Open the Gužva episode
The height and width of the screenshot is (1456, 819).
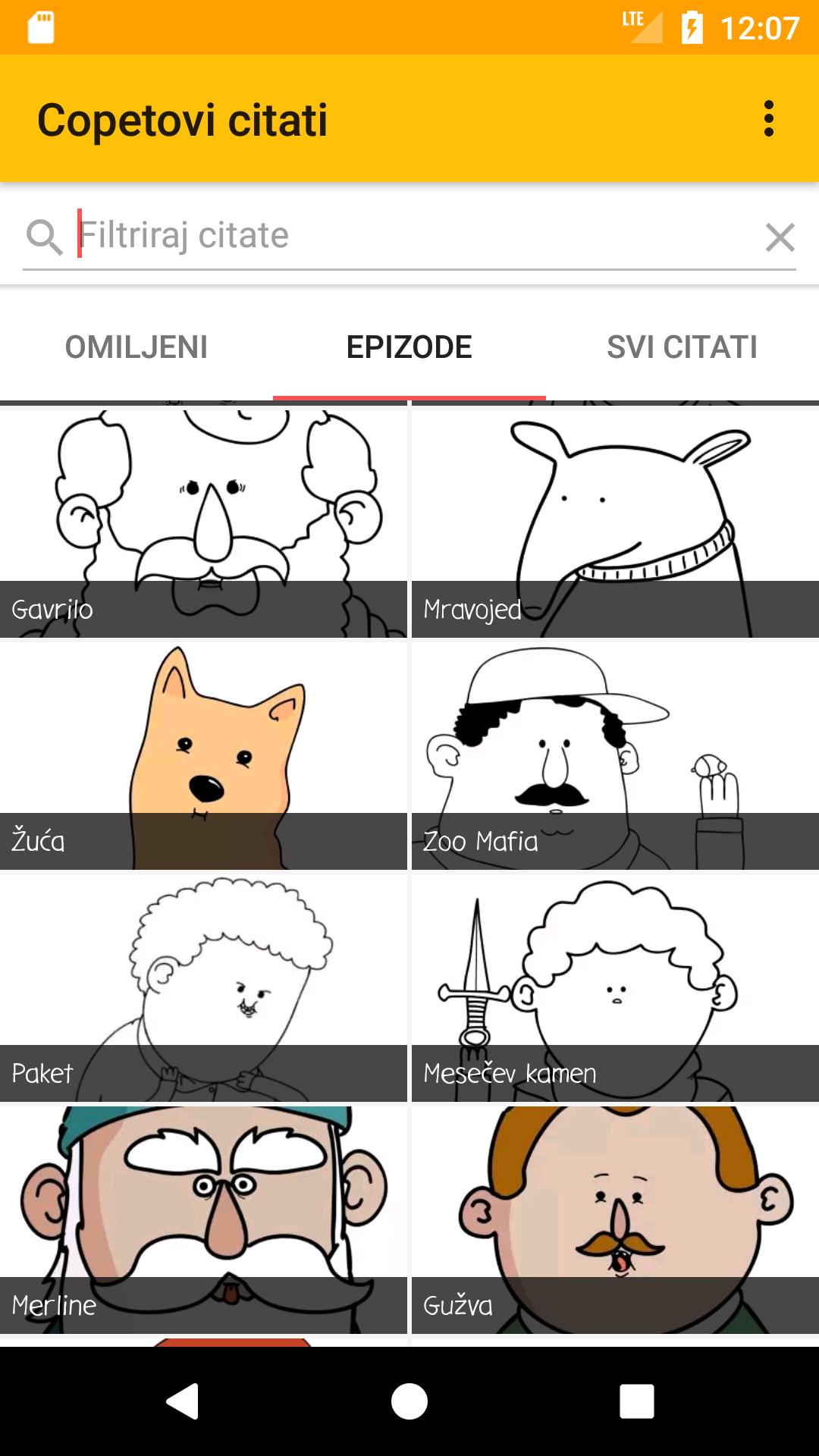(615, 1219)
